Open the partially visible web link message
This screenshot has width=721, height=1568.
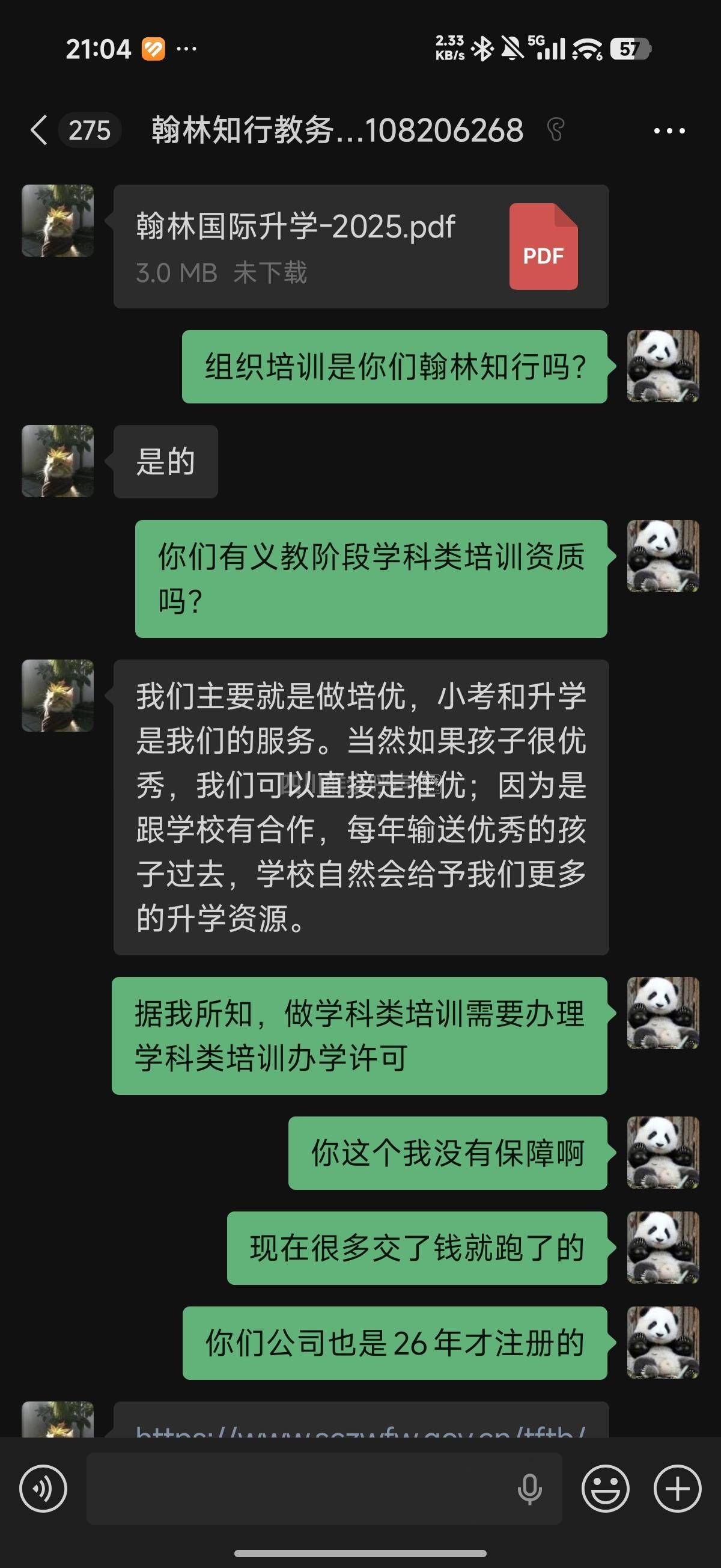click(x=360, y=1424)
